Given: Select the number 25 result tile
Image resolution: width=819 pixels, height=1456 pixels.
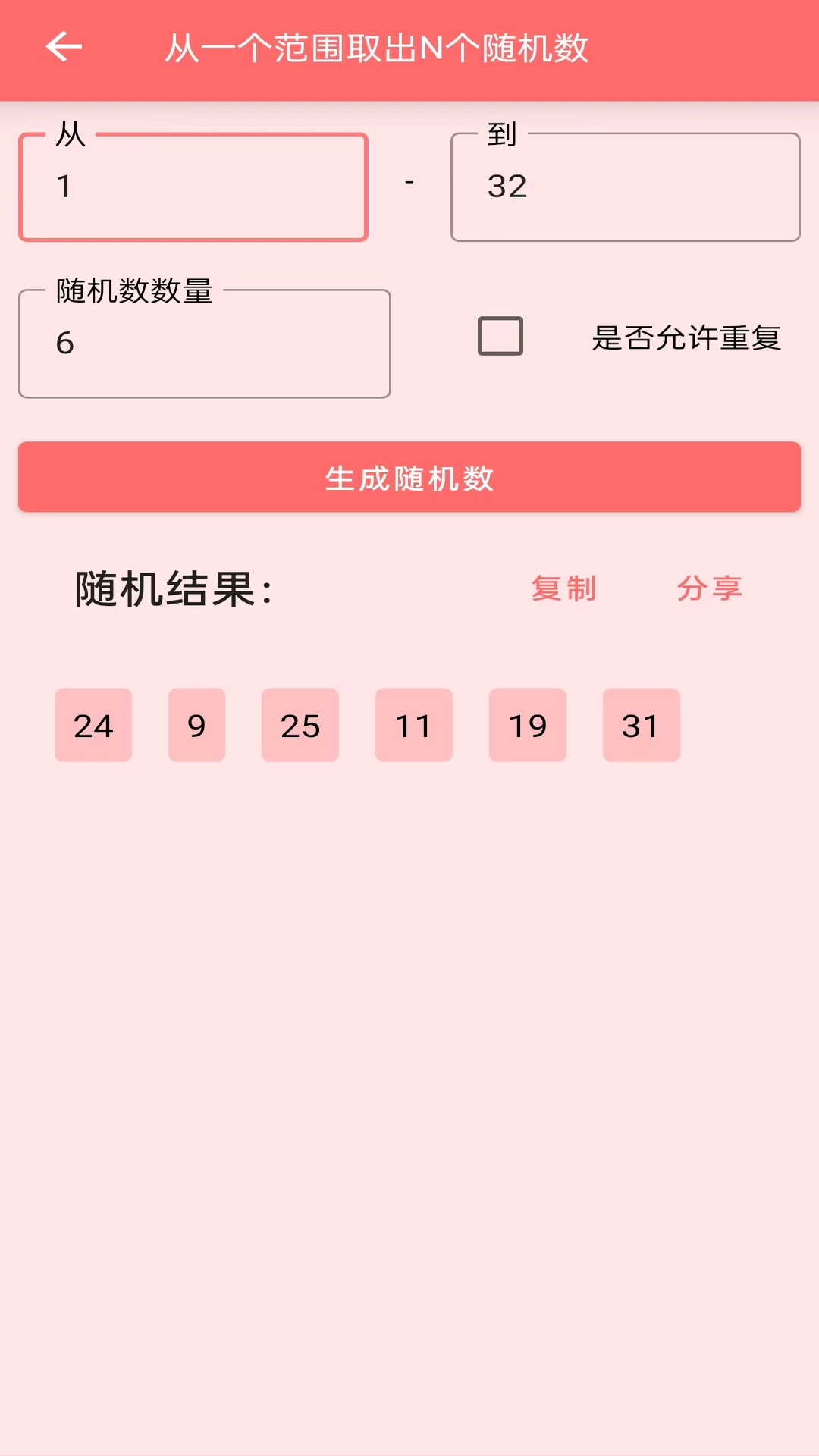Looking at the screenshot, I should click(x=300, y=726).
